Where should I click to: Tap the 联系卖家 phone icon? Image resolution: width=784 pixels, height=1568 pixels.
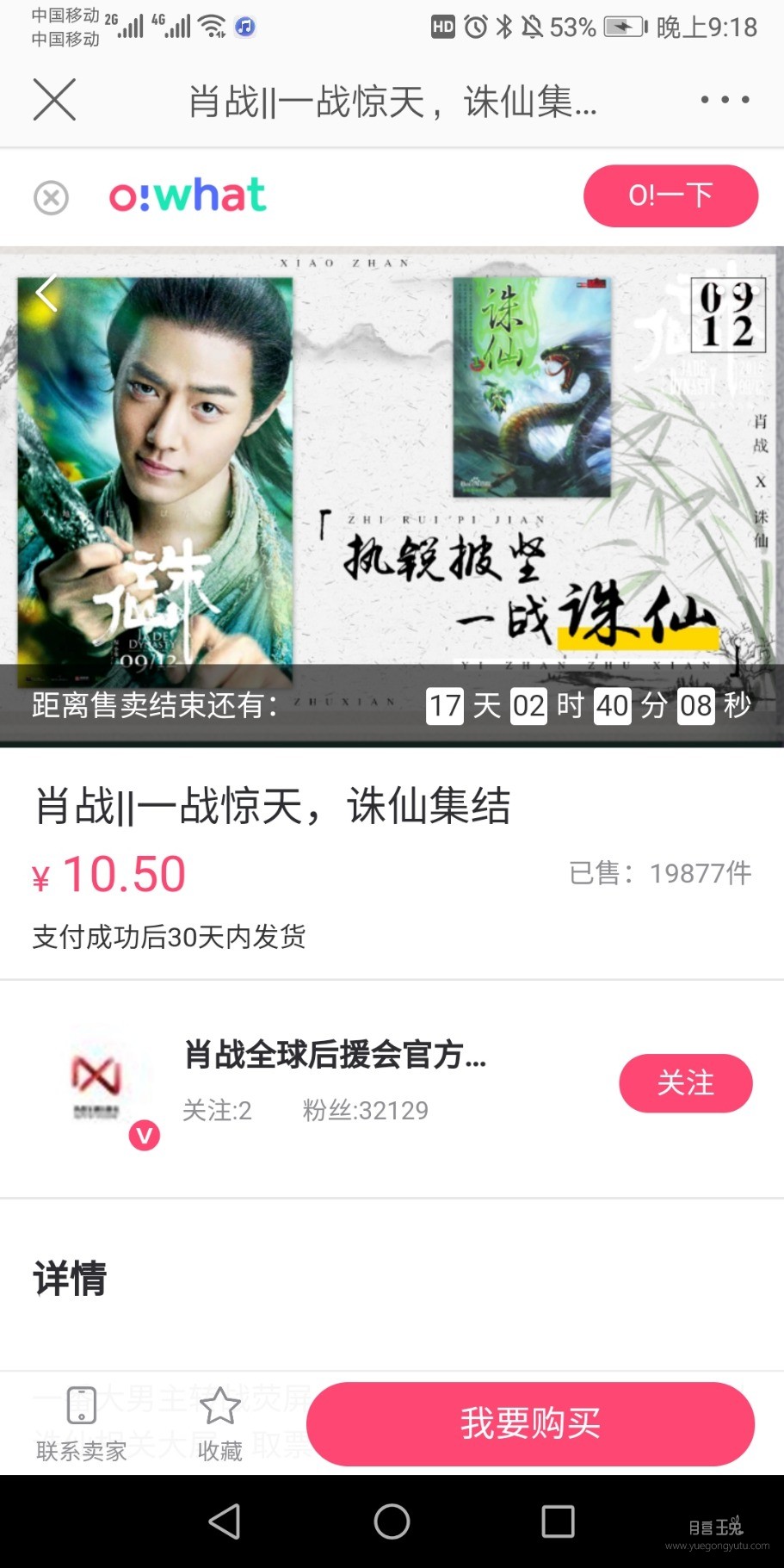coord(78,1404)
